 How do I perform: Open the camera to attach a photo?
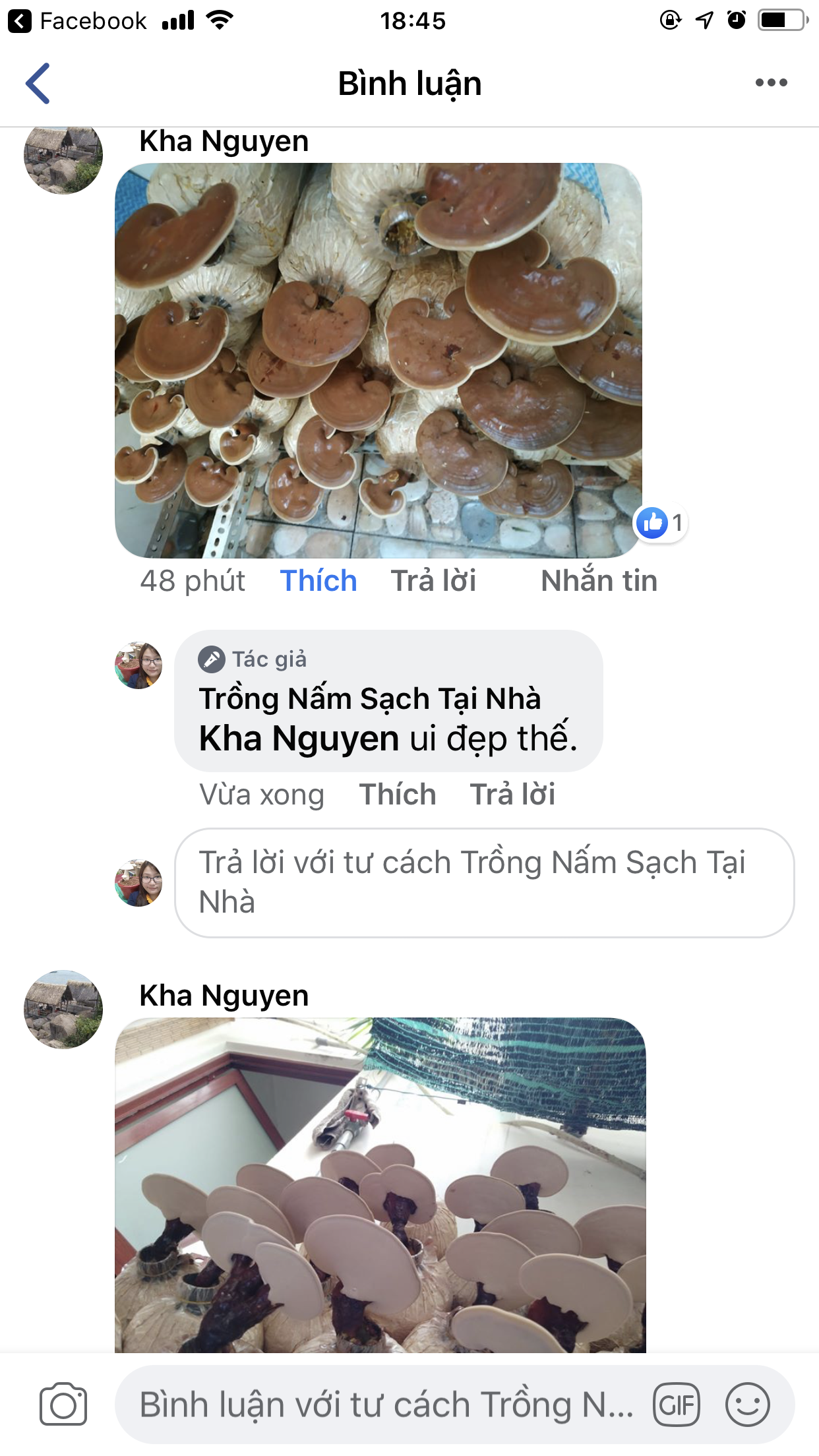coord(63,1404)
